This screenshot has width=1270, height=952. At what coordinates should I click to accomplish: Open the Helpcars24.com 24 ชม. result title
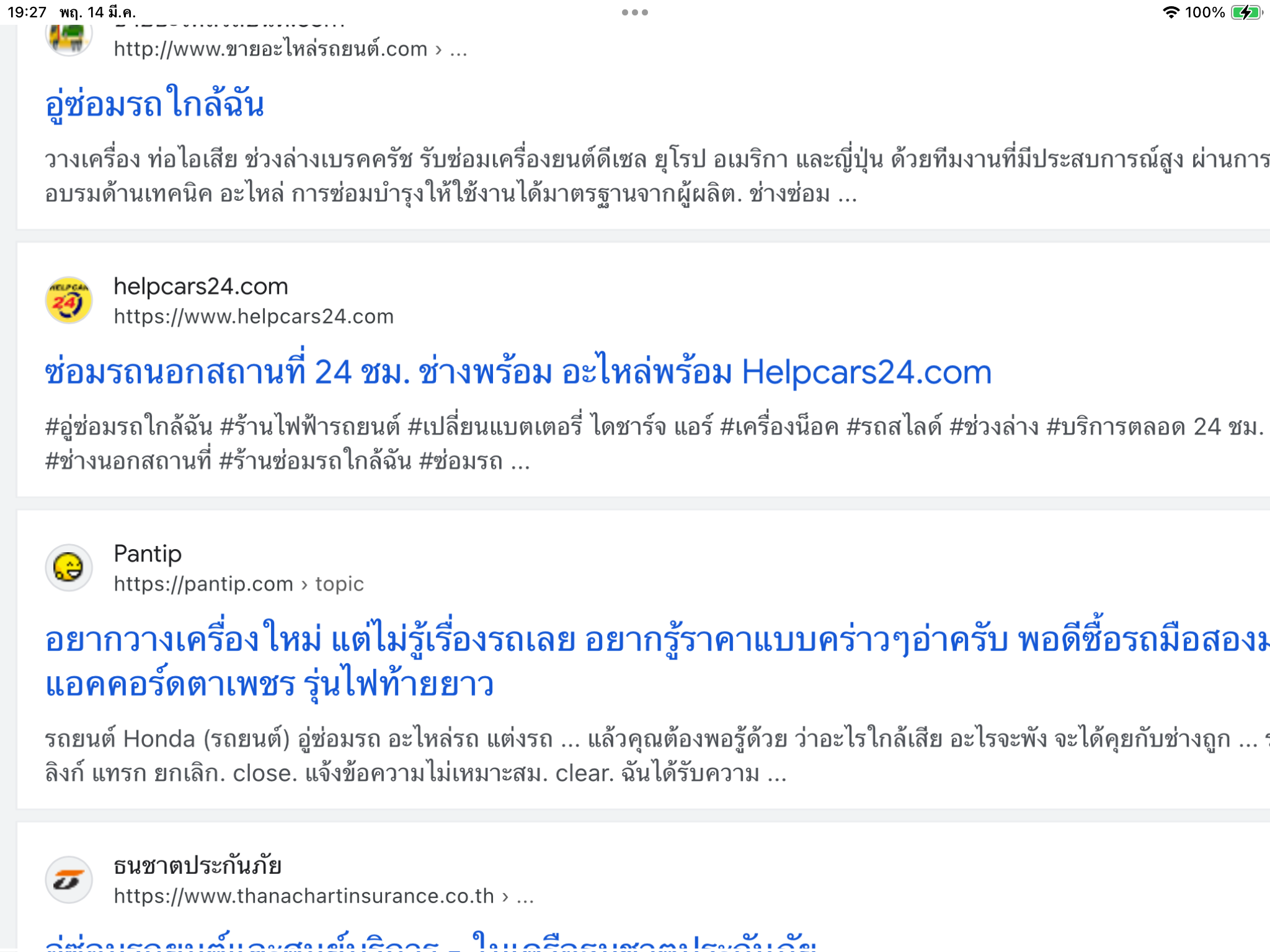pyautogui.click(x=518, y=372)
